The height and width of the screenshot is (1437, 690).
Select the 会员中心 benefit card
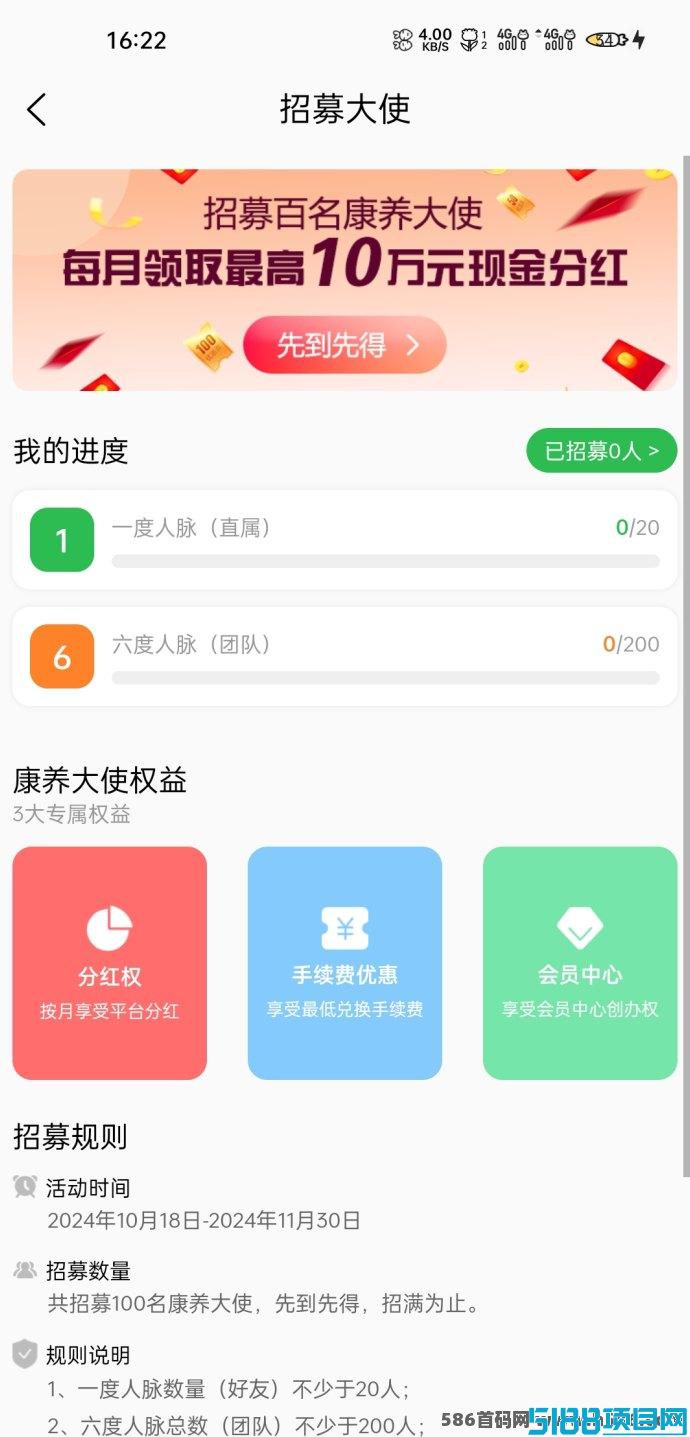point(580,963)
